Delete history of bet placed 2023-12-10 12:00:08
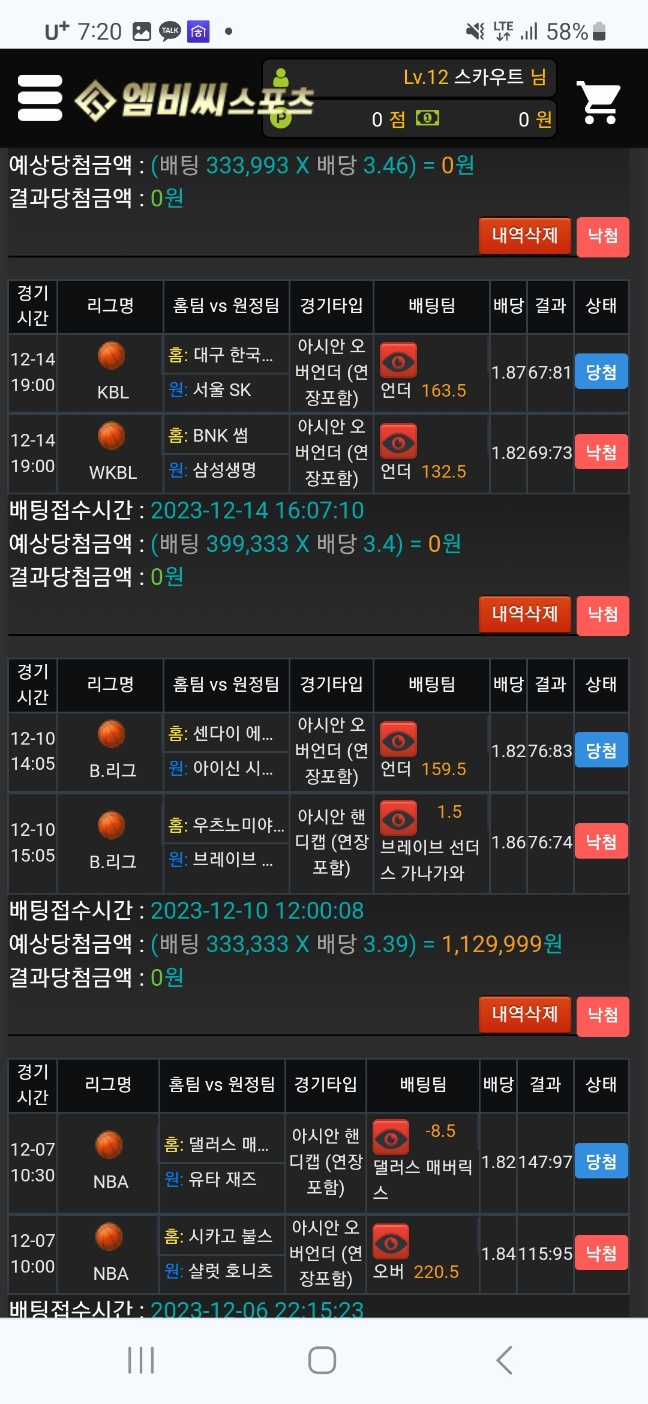The width and height of the screenshot is (648, 1404). (x=524, y=1014)
